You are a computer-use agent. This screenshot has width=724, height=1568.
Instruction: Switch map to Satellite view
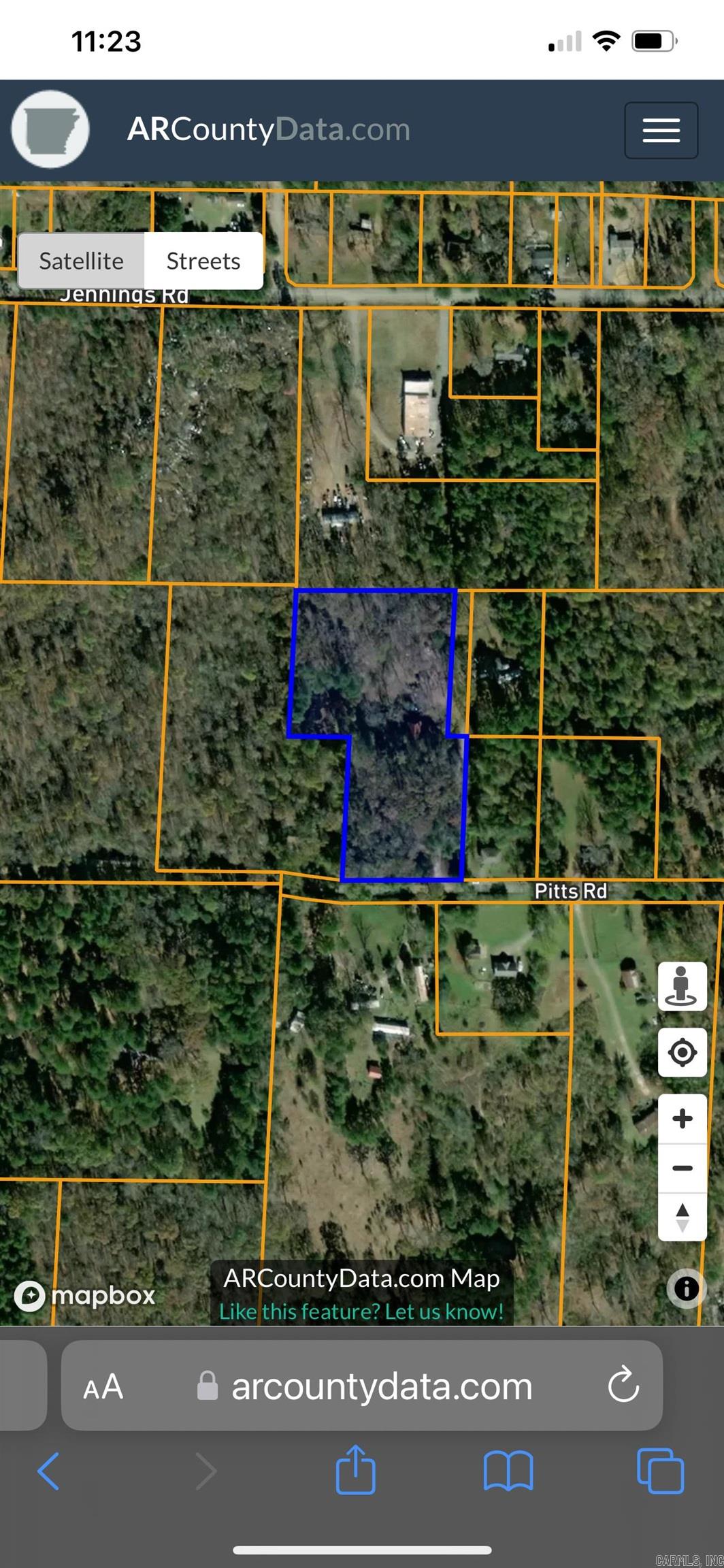pyautogui.click(x=81, y=261)
